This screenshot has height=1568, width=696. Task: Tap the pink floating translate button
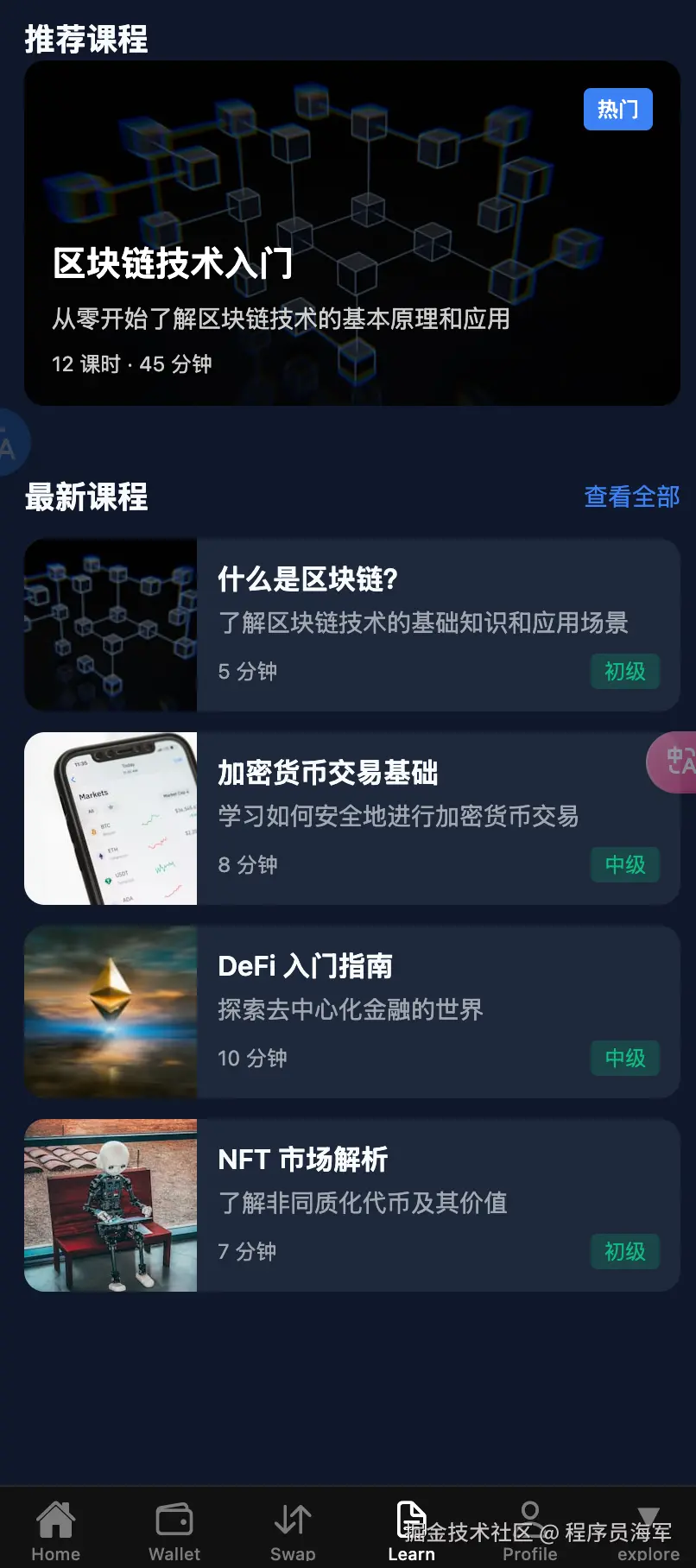click(x=676, y=762)
